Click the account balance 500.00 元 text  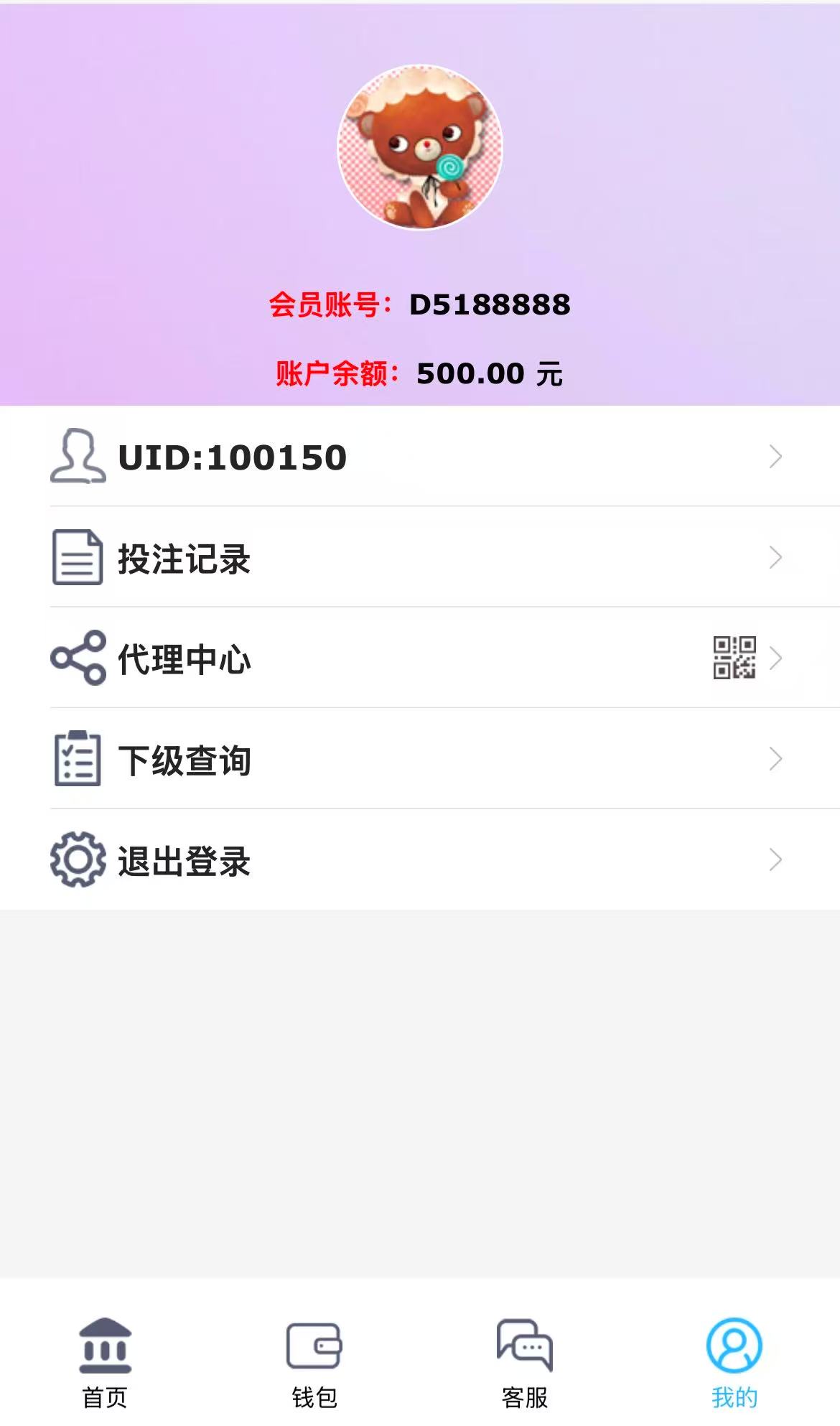coord(418,373)
